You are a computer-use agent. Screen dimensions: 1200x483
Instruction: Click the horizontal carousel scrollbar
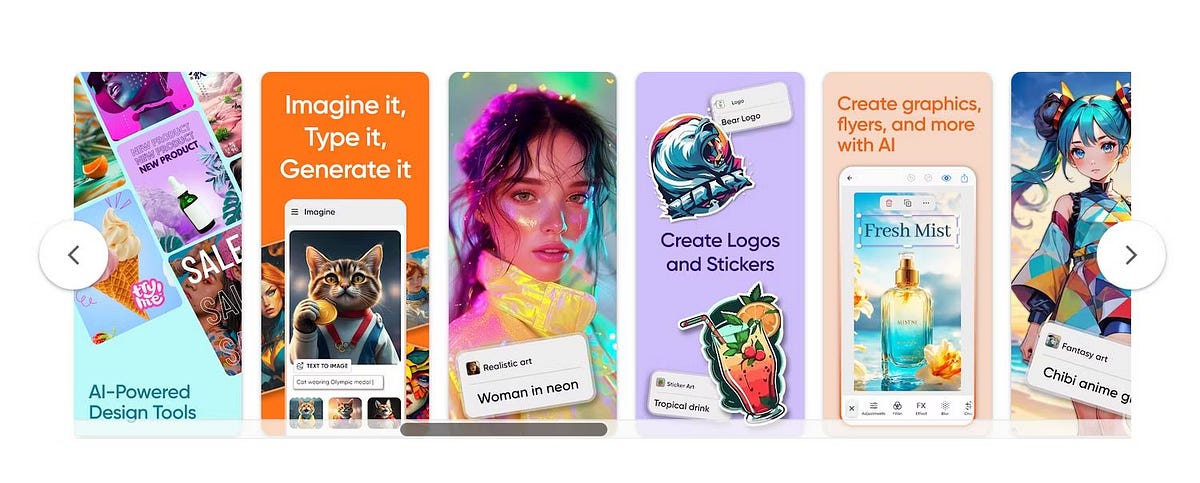coord(503,430)
